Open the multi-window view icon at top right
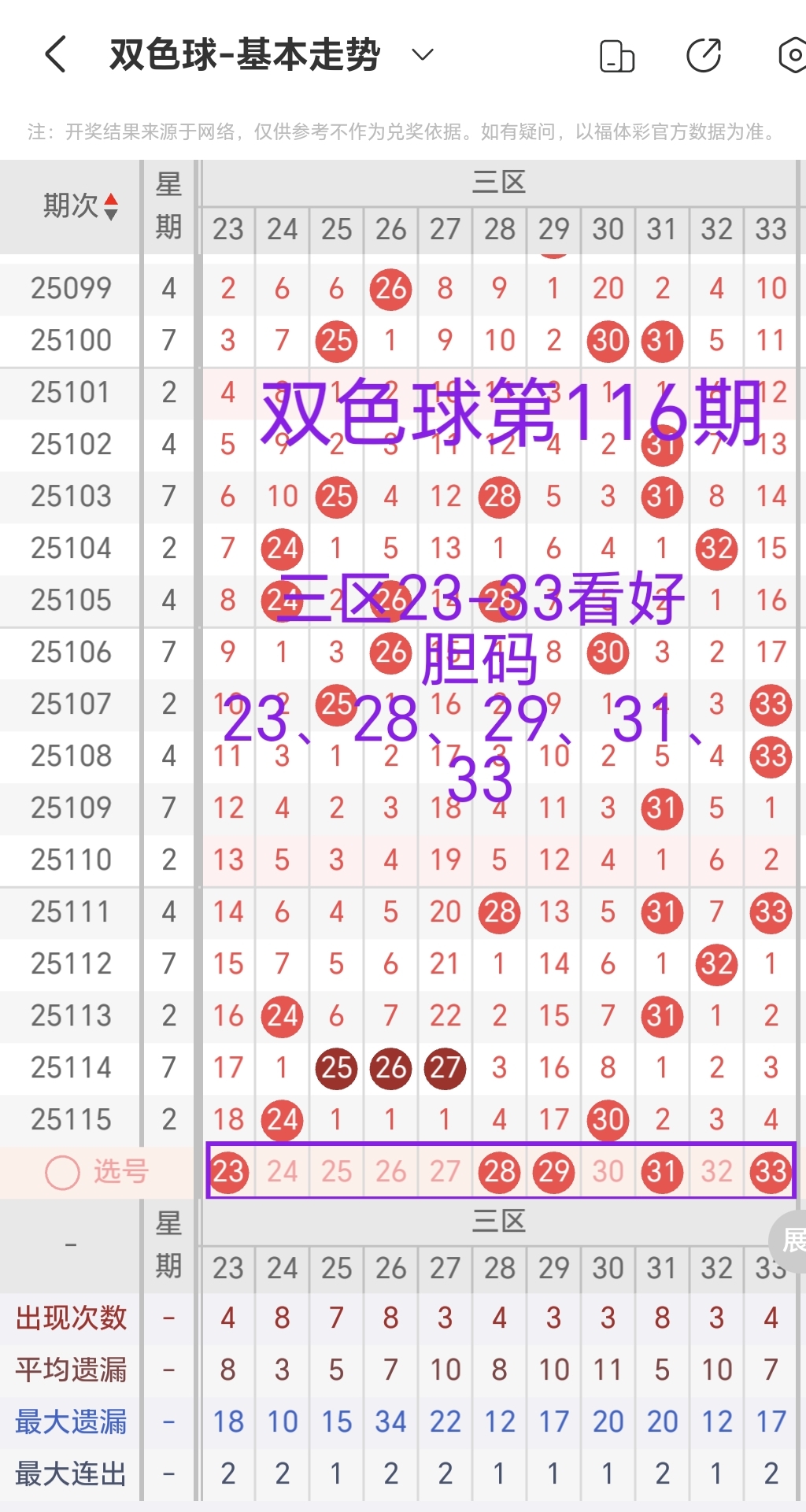Screen dimensions: 806x1512 pyautogui.click(x=616, y=55)
